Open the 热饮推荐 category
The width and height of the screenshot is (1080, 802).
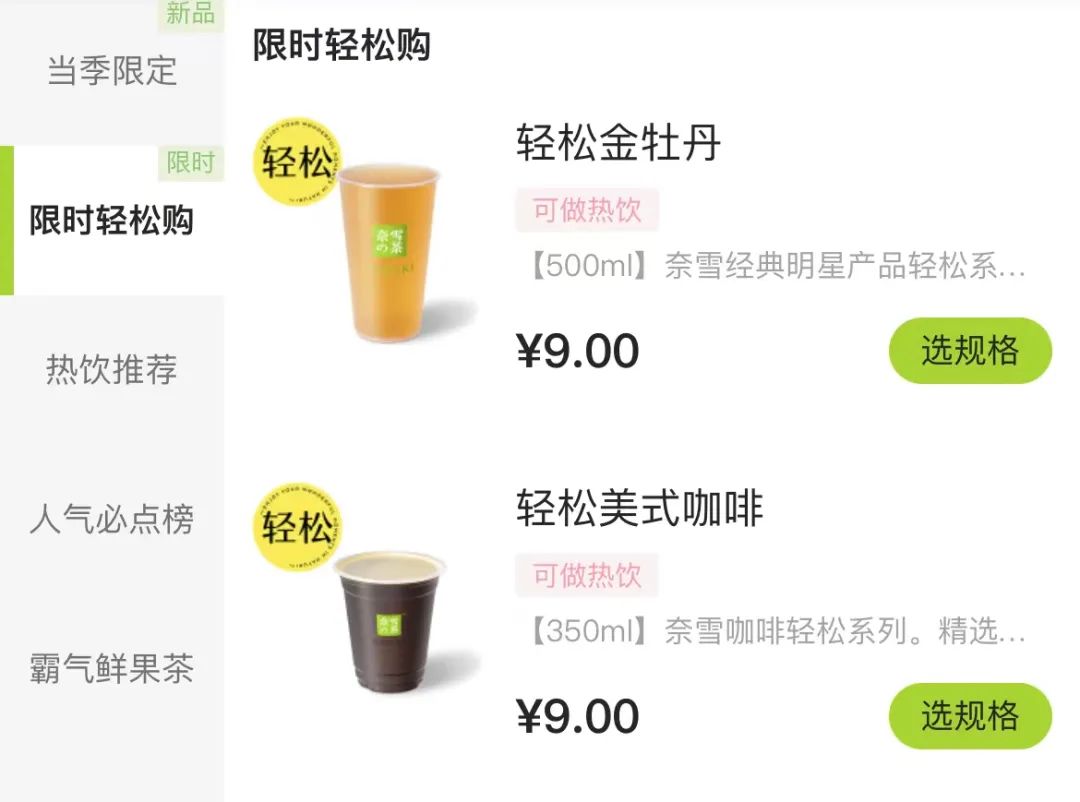click(x=112, y=370)
